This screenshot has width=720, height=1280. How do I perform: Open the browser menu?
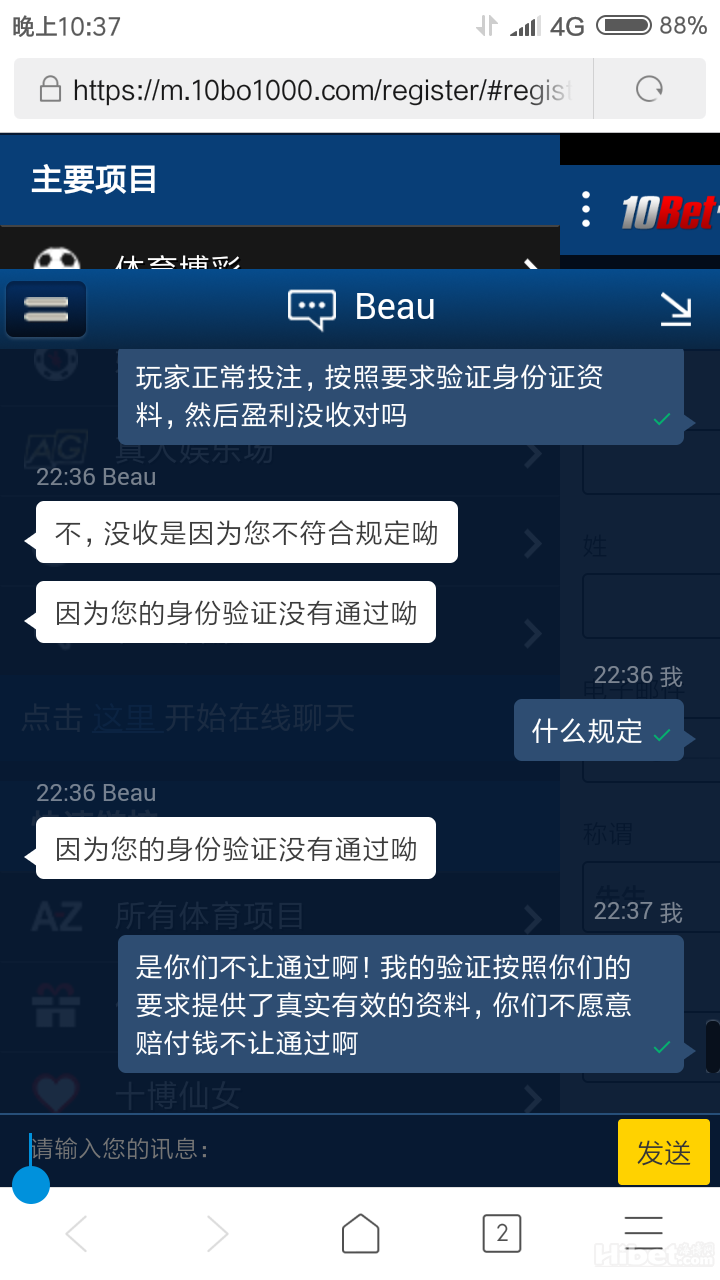click(643, 1234)
